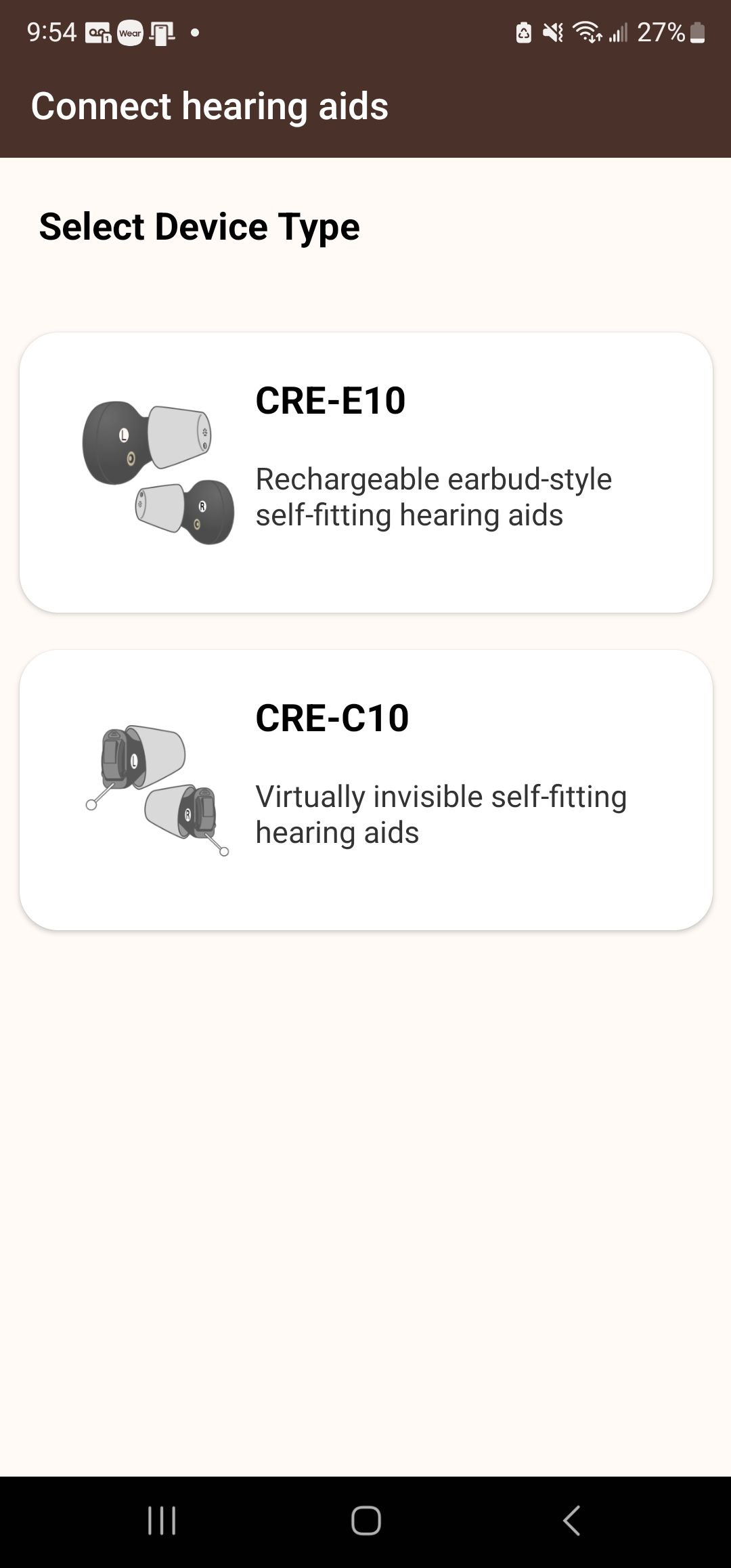Tap the Wi-Fi status icon
Image resolution: width=731 pixels, height=1568 pixels.
pyautogui.click(x=586, y=32)
